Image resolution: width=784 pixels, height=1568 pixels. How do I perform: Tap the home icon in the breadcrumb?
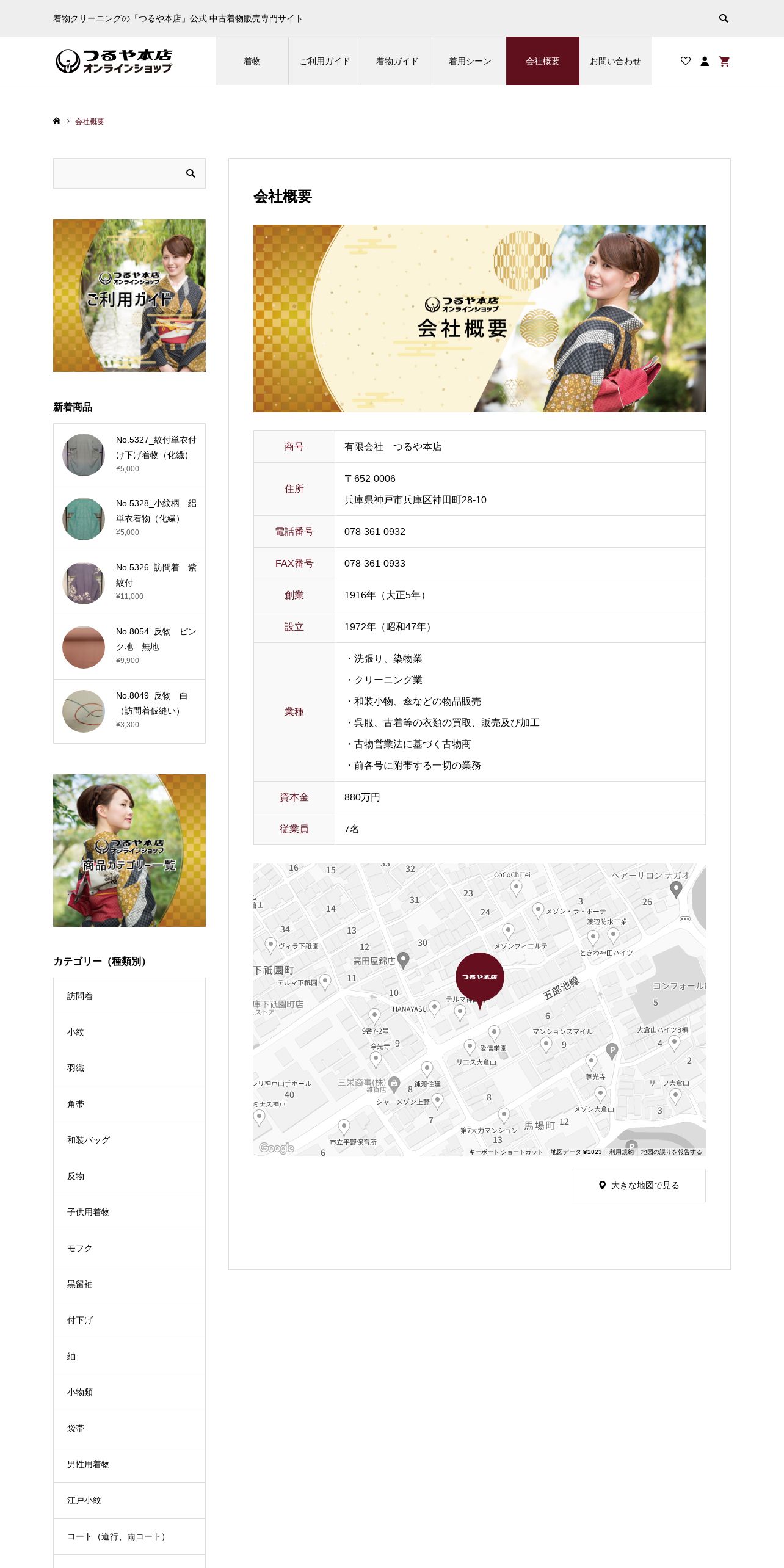point(57,121)
